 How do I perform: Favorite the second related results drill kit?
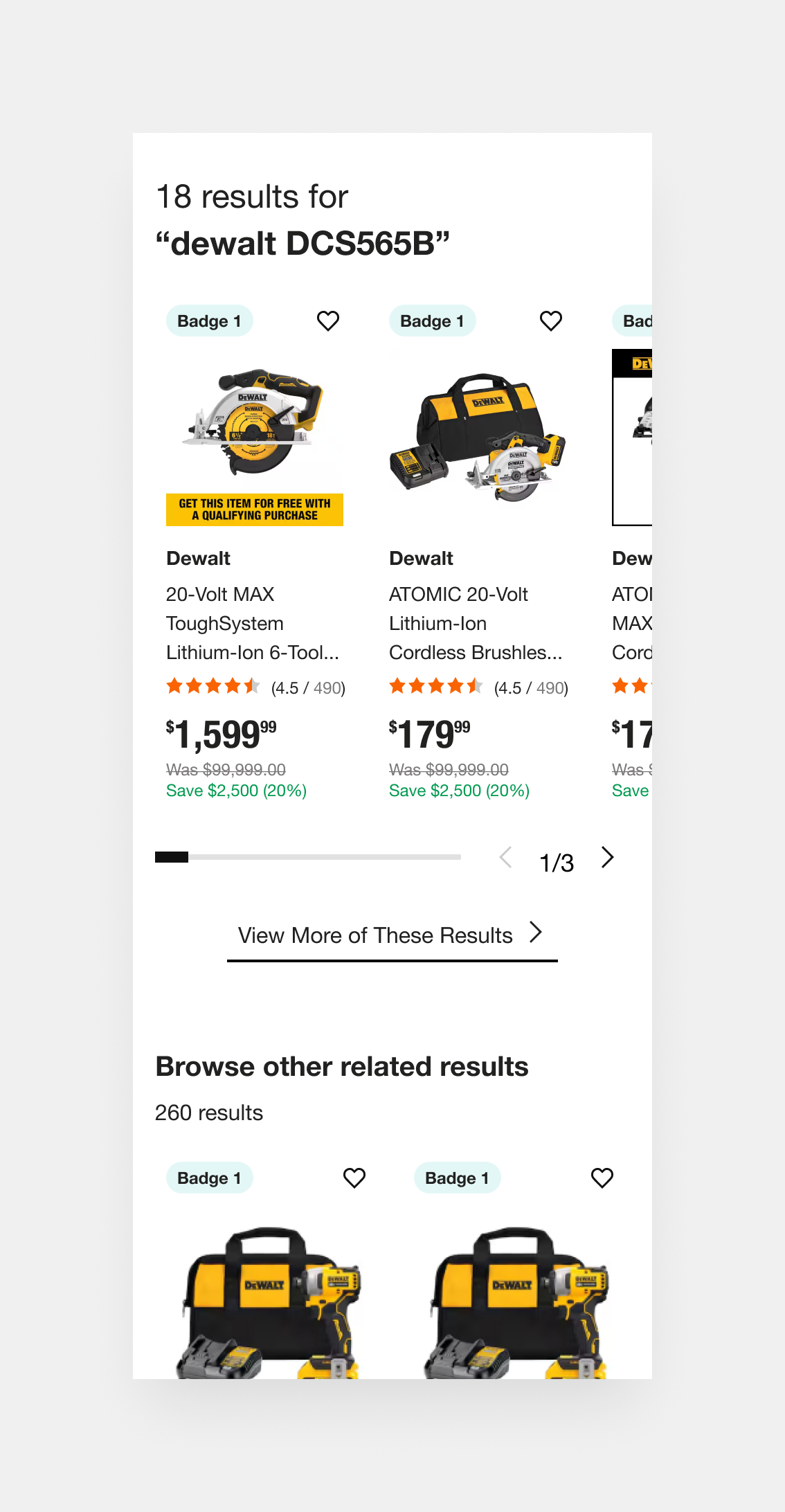click(602, 1178)
